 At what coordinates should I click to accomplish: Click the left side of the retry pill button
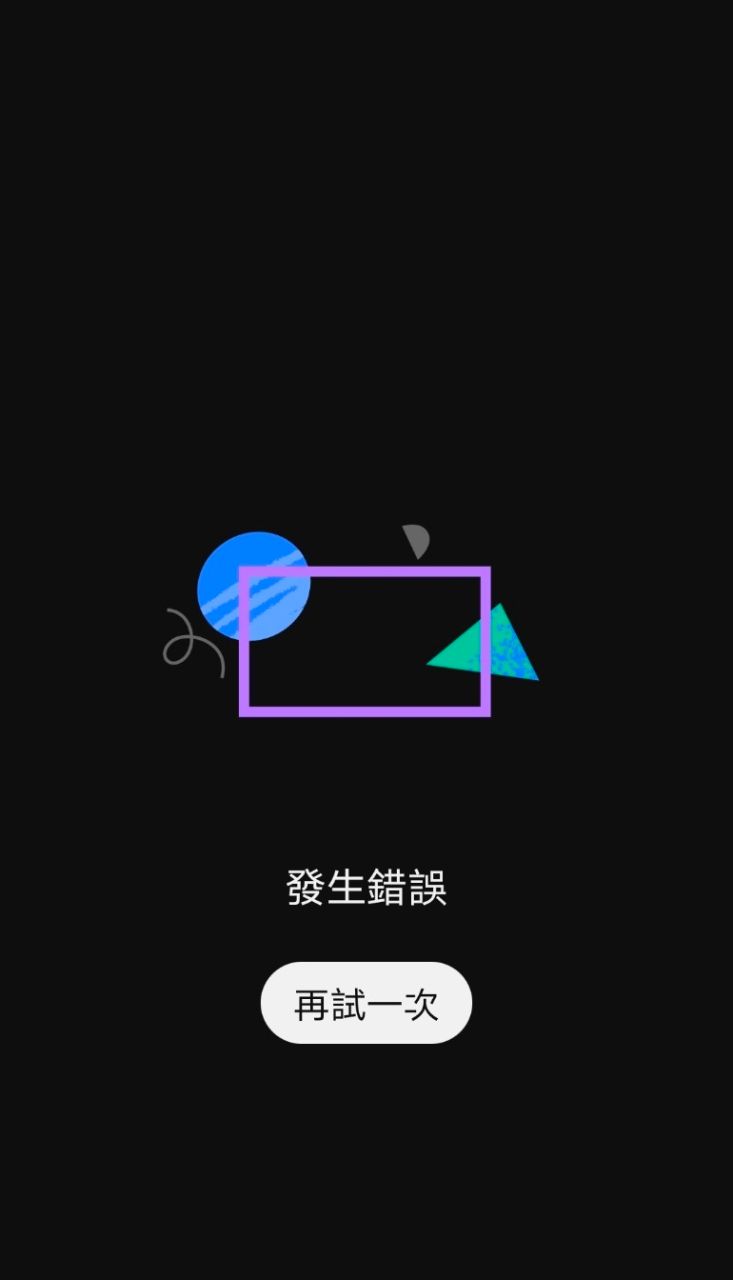(x=285, y=1003)
